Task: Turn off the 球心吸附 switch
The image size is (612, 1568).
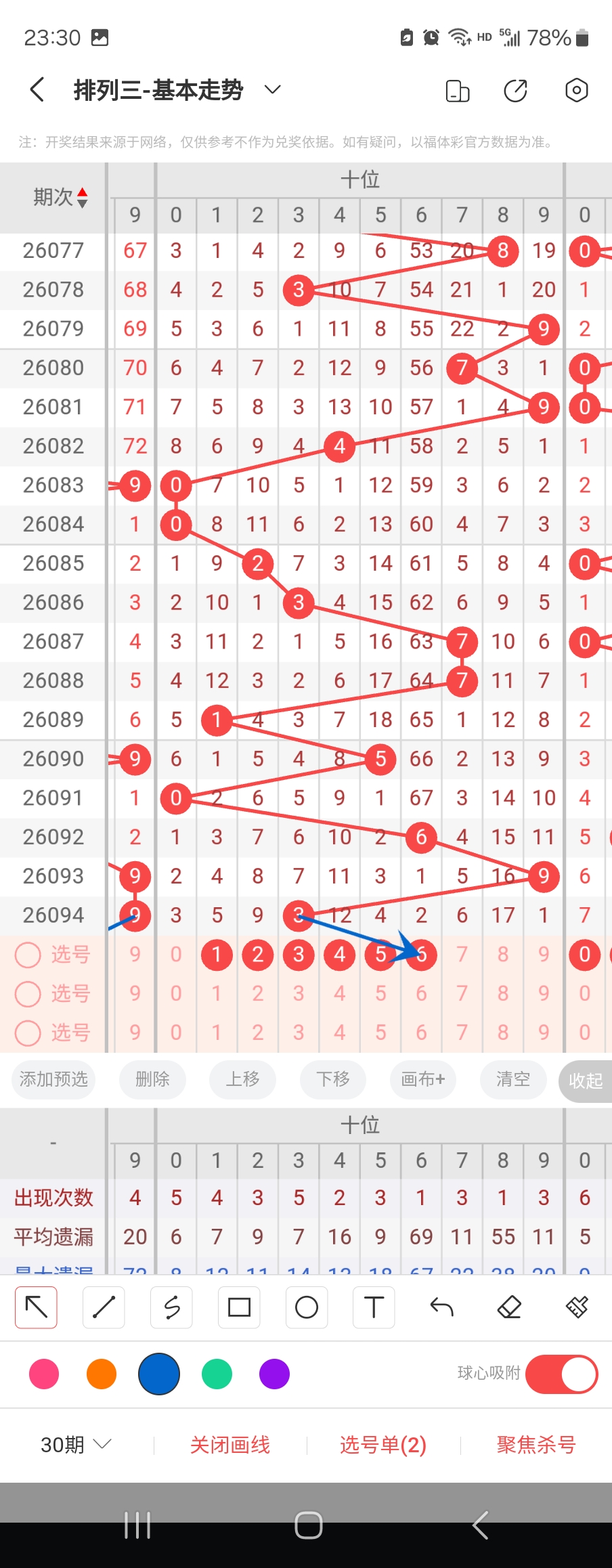Action: [x=561, y=1374]
